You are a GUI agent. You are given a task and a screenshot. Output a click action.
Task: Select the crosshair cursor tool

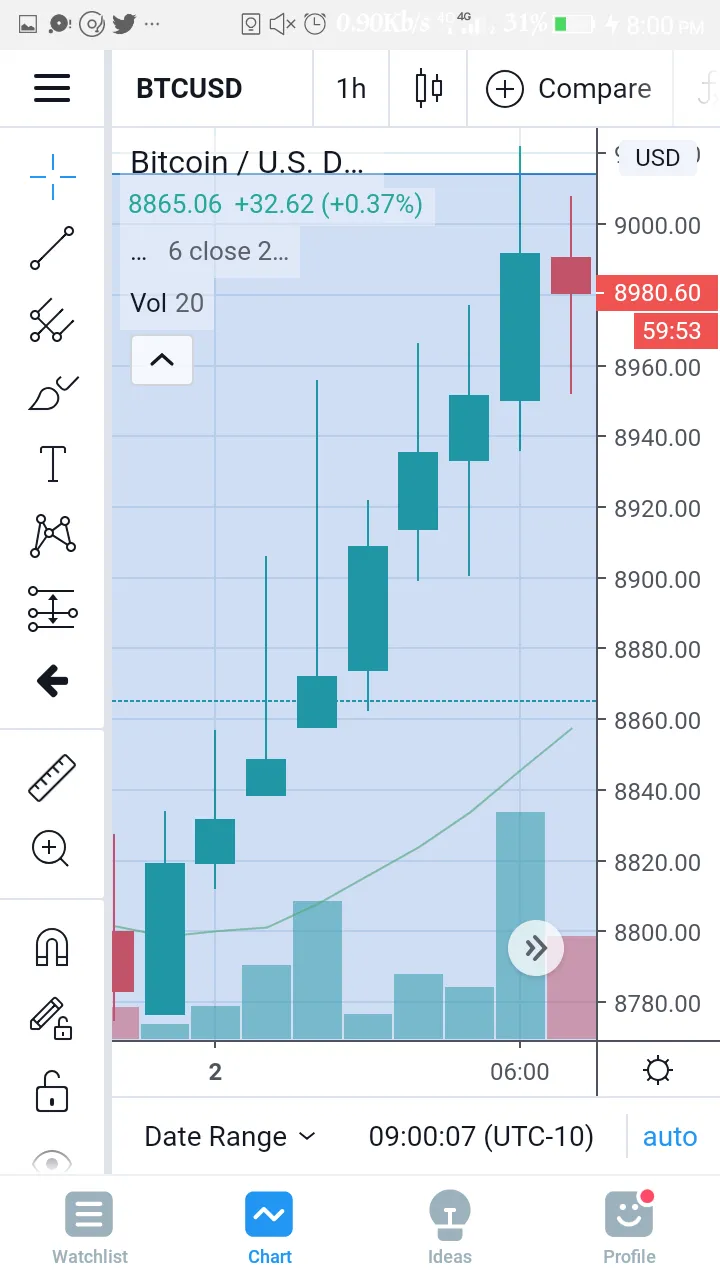(52, 178)
